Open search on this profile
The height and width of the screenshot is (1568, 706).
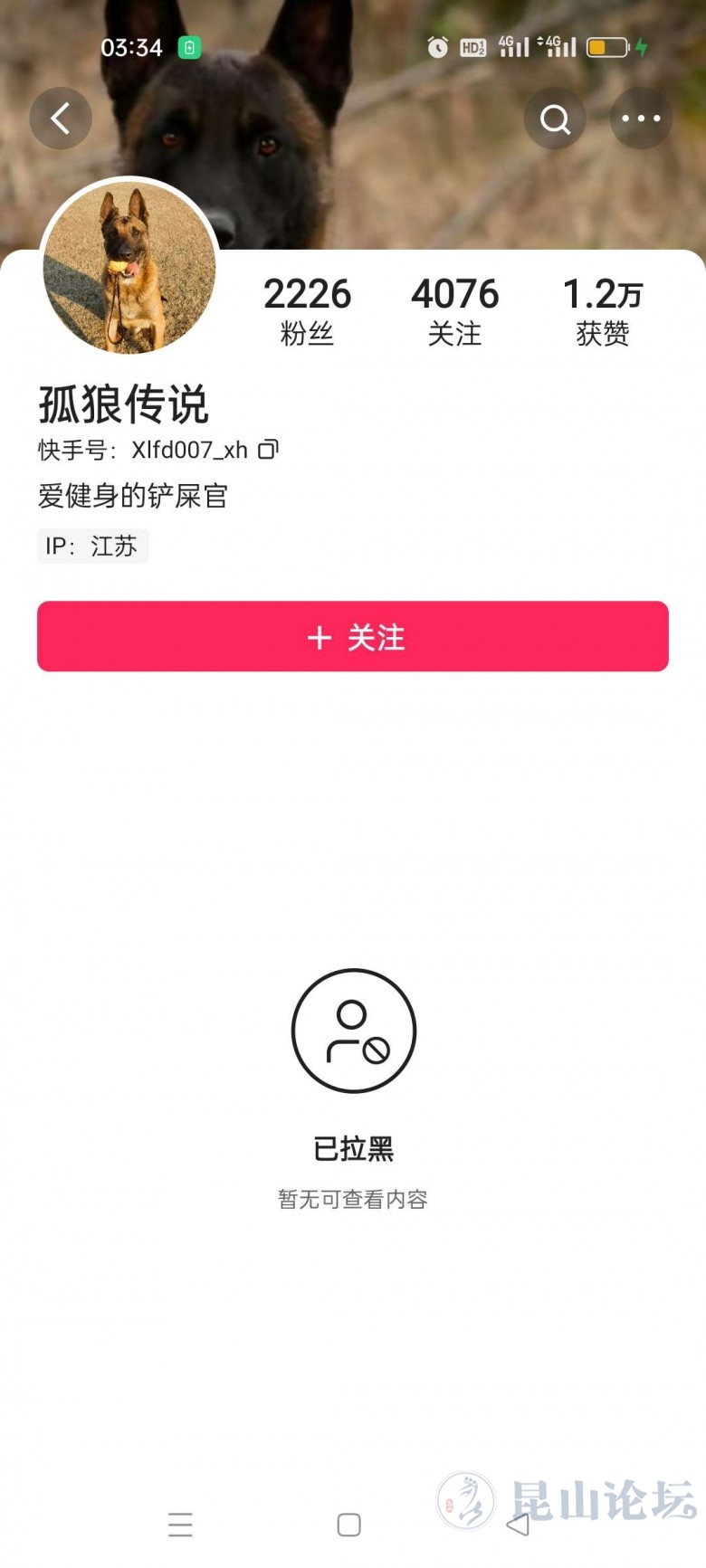tap(555, 119)
